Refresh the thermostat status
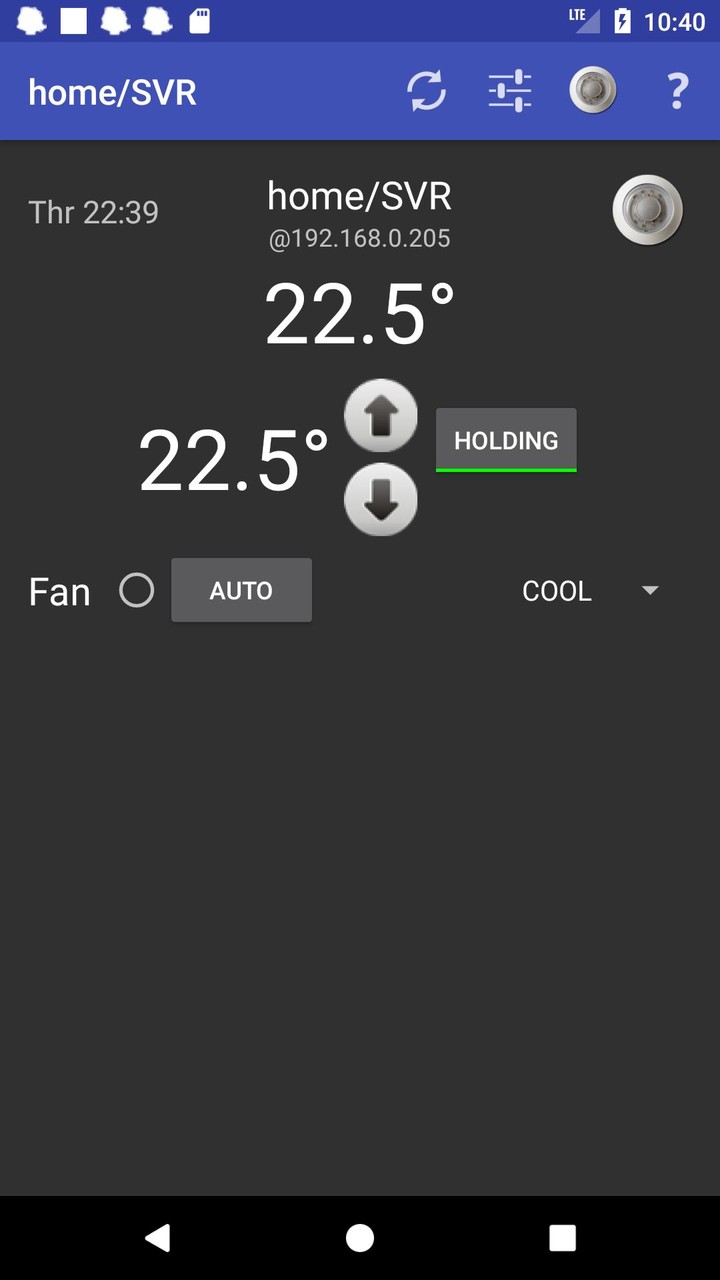The width and height of the screenshot is (720, 1280). click(x=425, y=90)
